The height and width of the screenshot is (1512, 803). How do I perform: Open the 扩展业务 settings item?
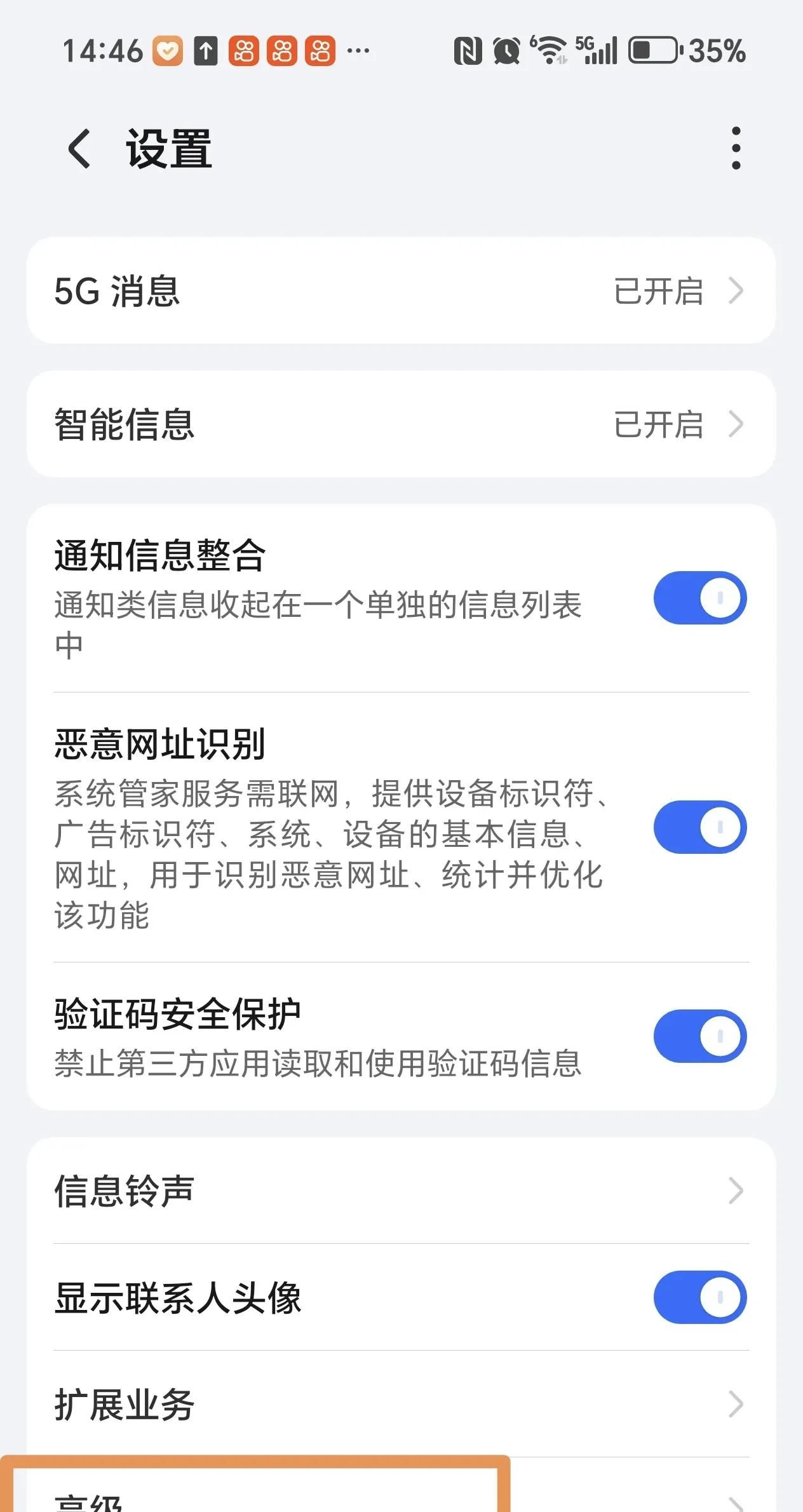737,1405
